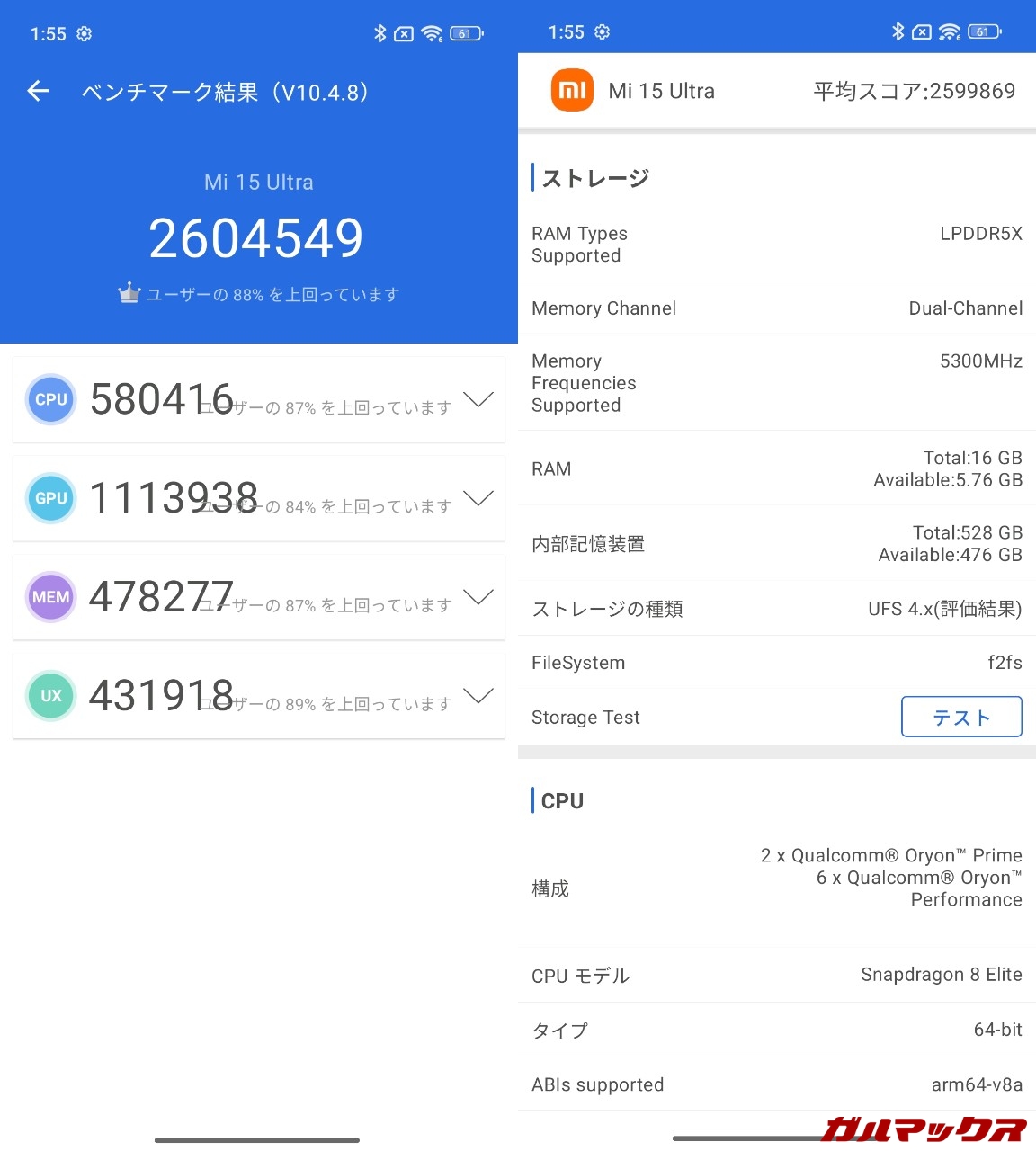Viewport: 1036px width, 1151px height.
Task: Expand the GPU score details
Action: click(x=478, y=498)
